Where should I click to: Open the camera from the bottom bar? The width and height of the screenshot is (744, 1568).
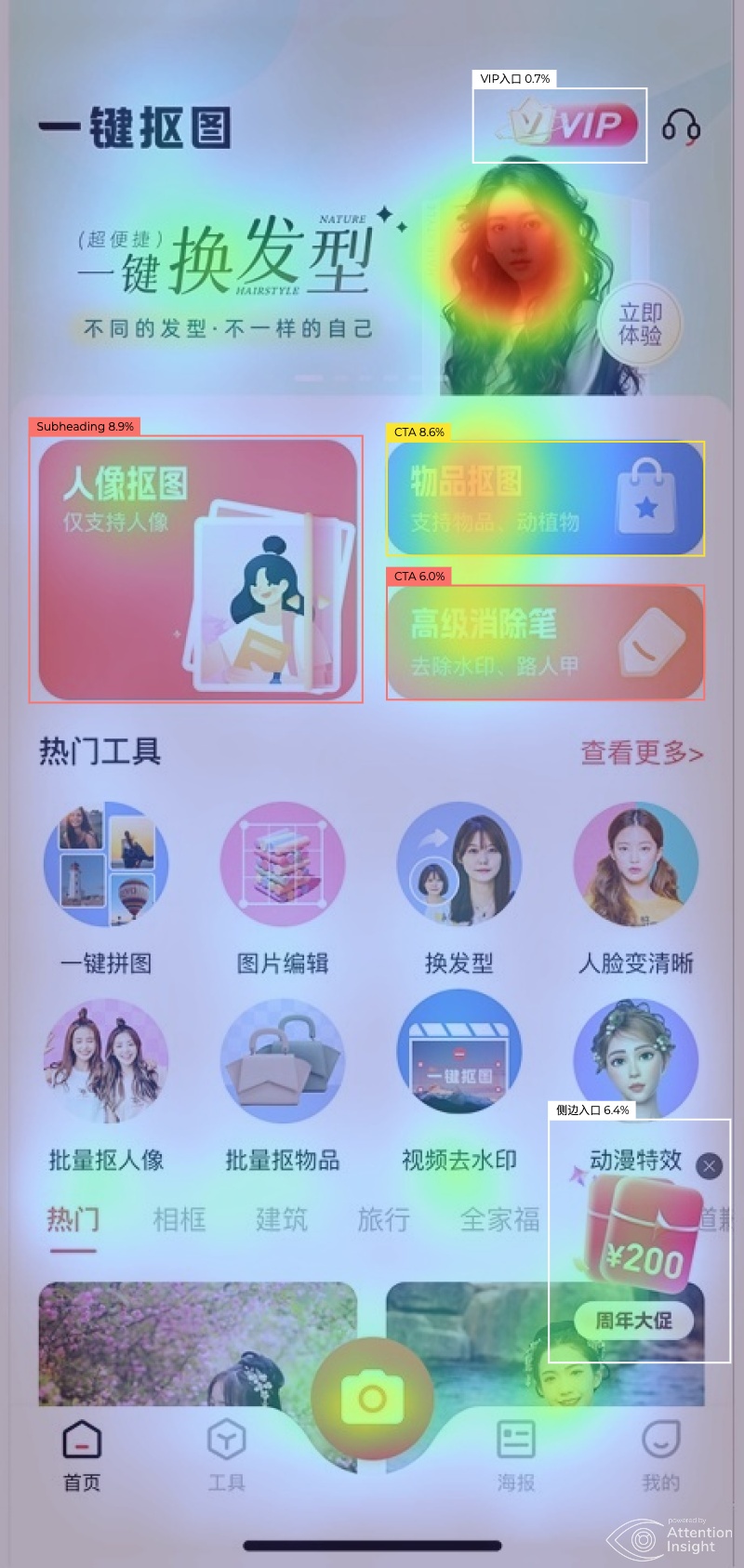point(372,1400)
